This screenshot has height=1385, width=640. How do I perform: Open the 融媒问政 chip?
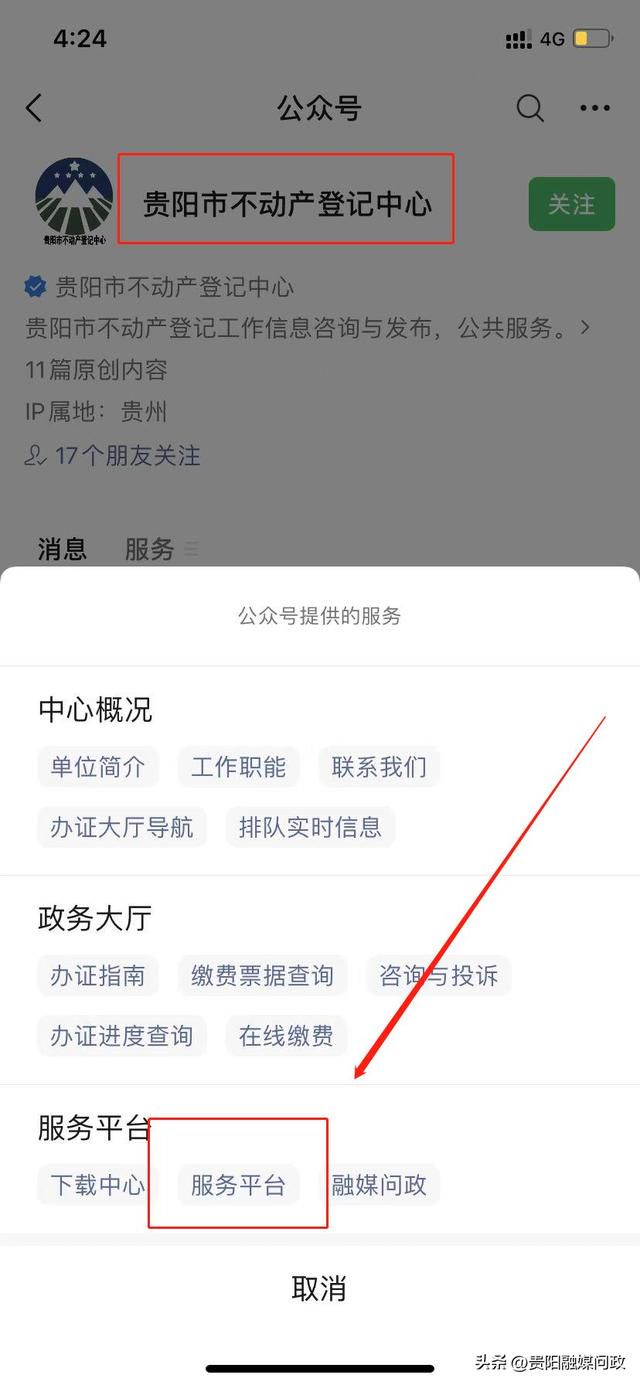click(379, 1185)
